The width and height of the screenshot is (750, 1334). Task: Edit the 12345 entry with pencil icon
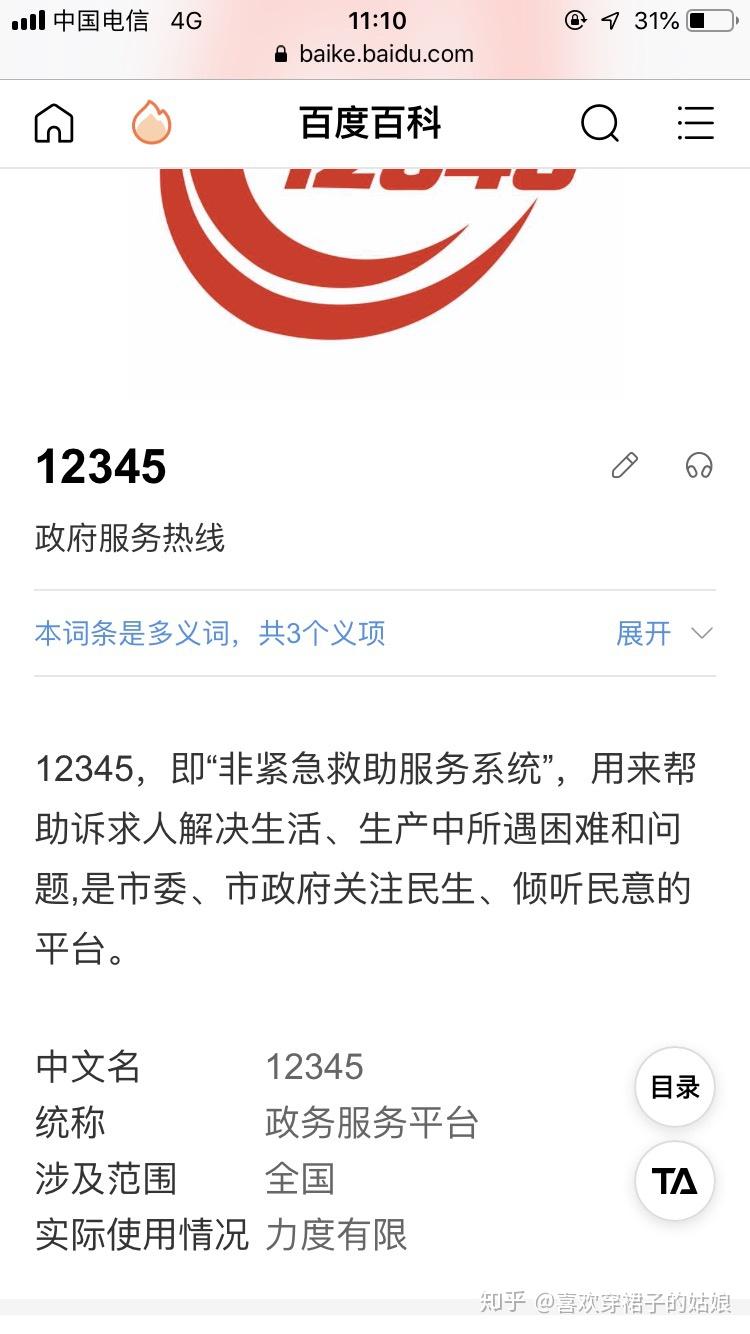coord(625,465)
